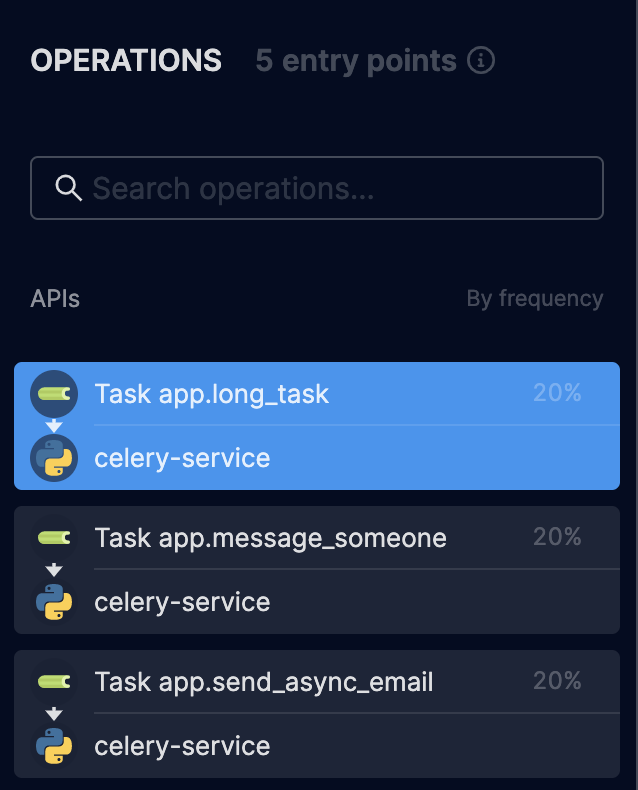The image size is (638, 790).
Task: Tap the Search operations field
Action: (x=316, y=188)
